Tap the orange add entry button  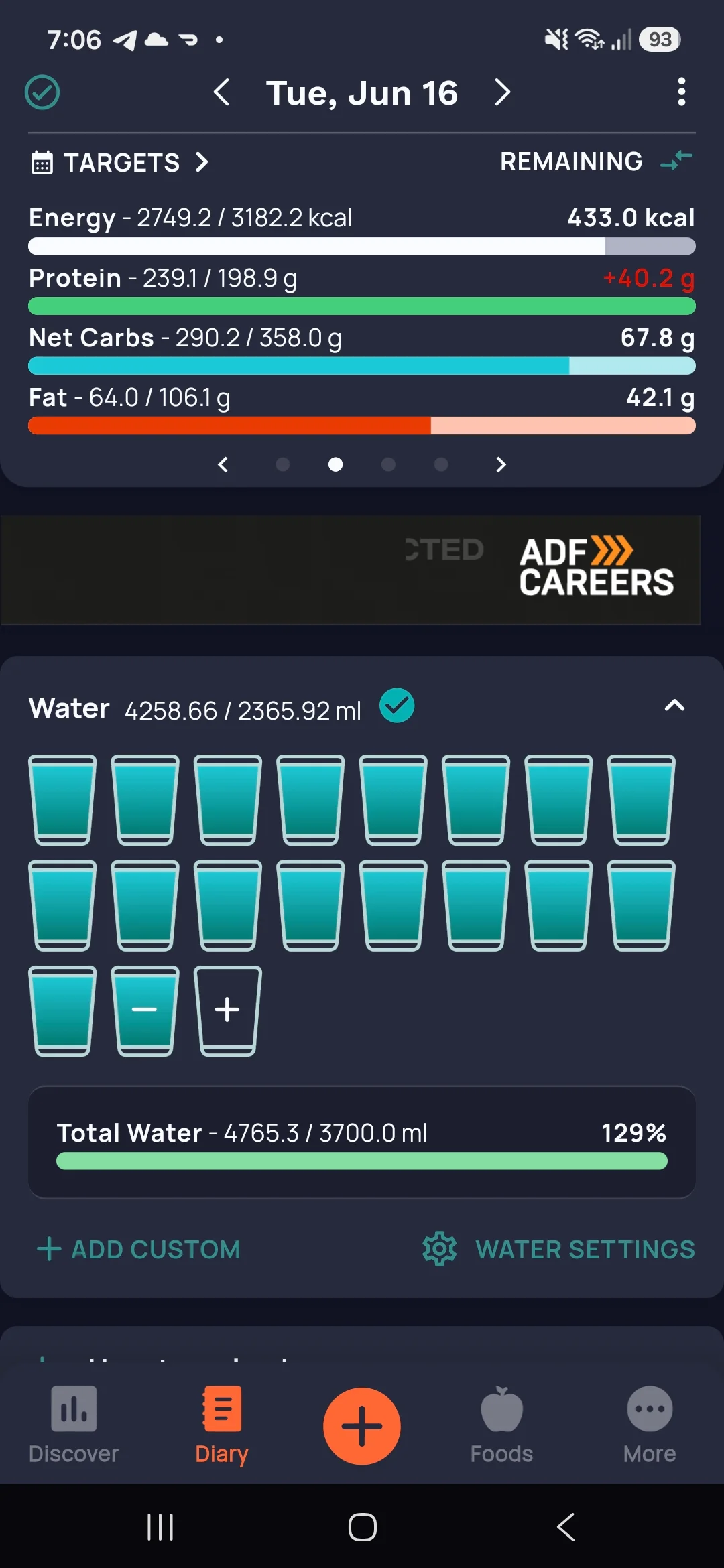(362, 1426)
